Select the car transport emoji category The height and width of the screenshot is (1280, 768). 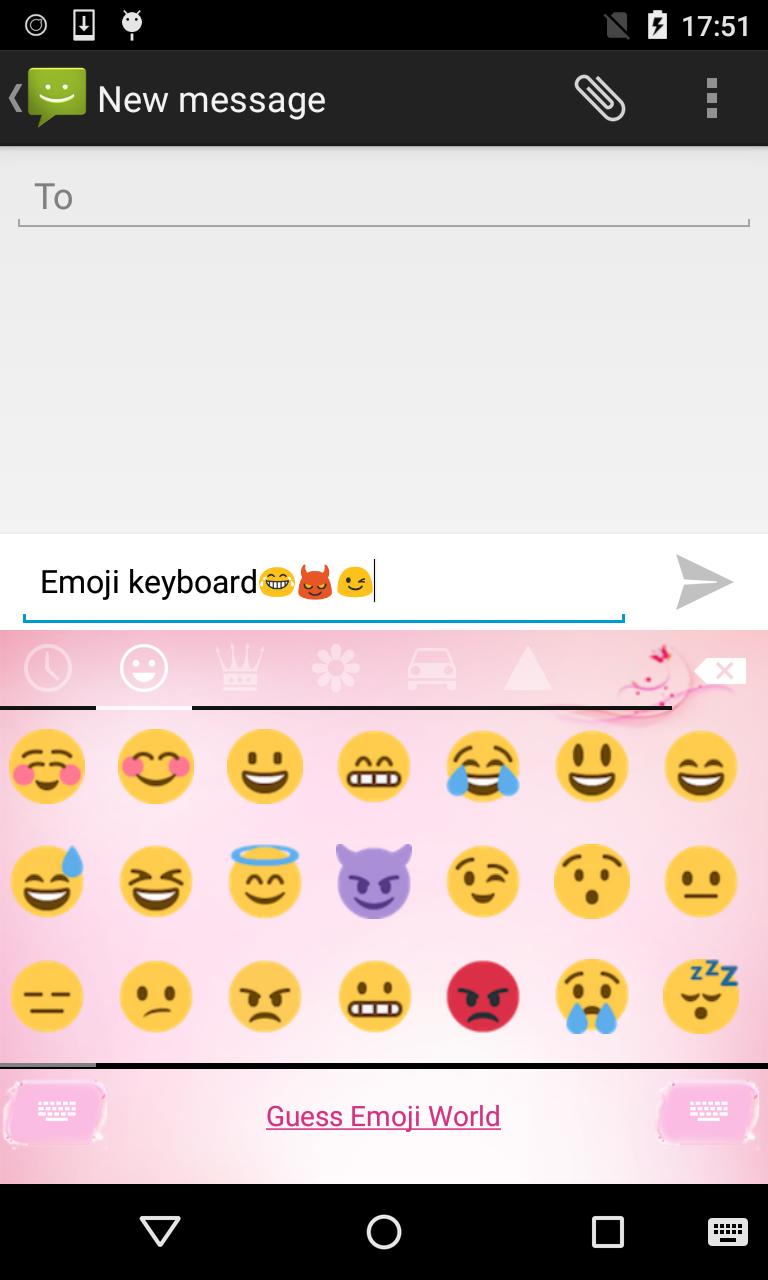tap(431, 668)
